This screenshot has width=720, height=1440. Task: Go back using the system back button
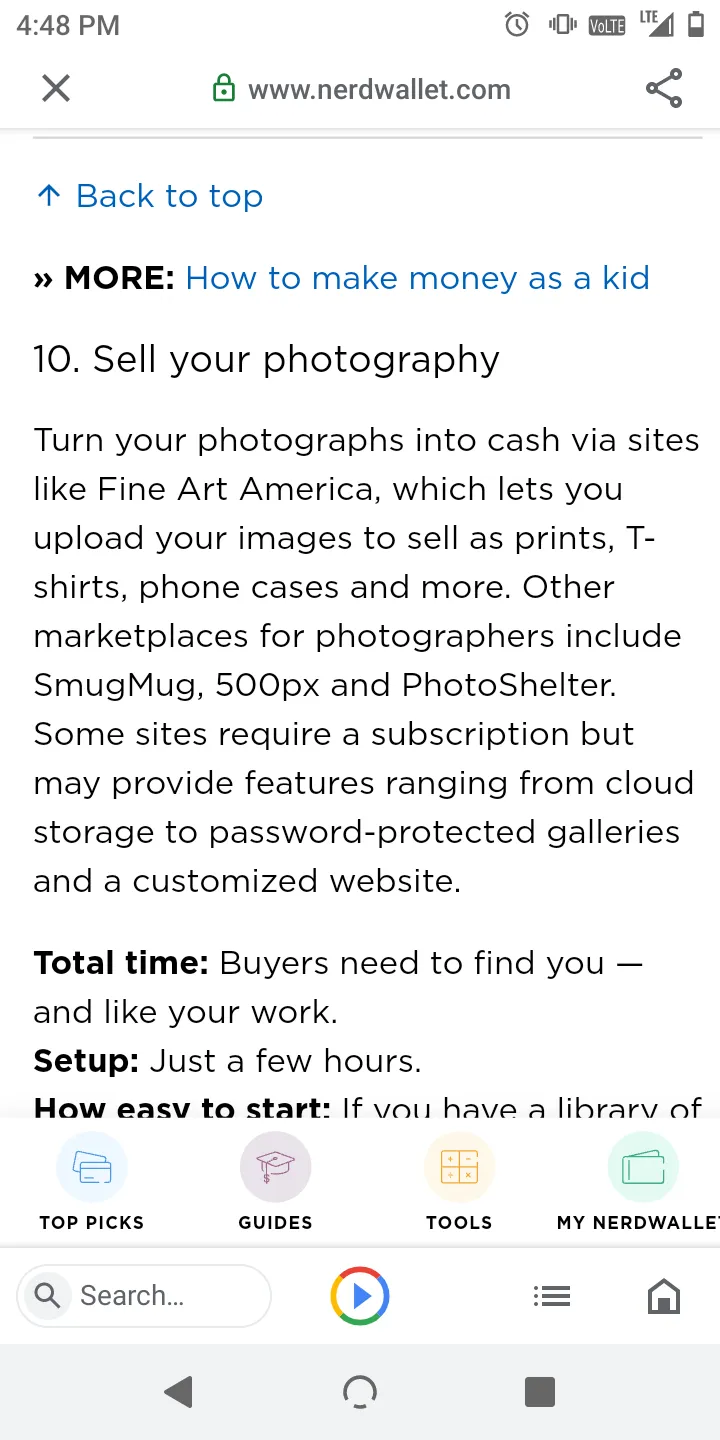point(179,1391)
